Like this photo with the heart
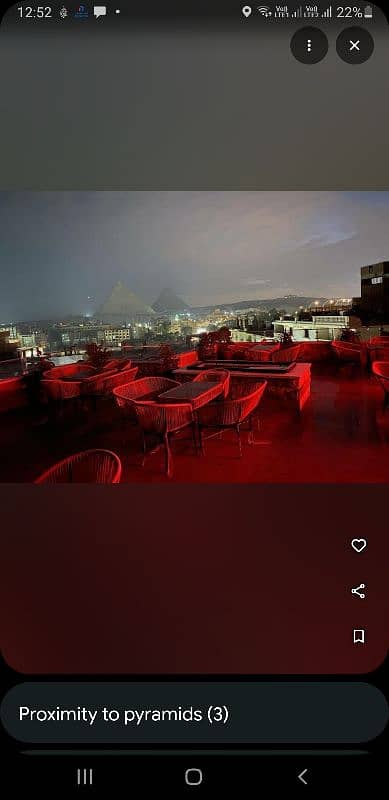389x800 pixels. [x=359, y=545]
